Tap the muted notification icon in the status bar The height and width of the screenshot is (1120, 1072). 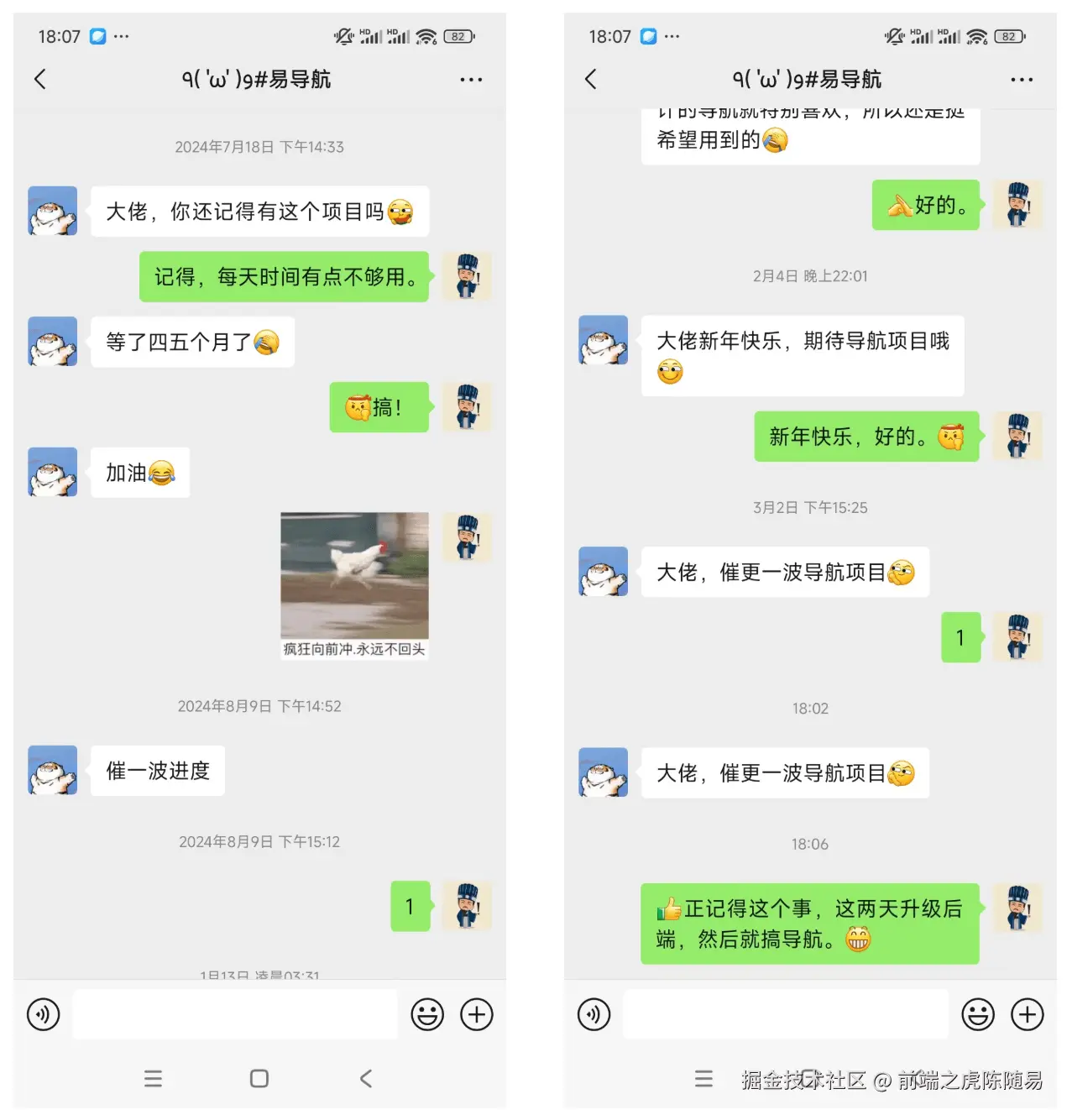click(343, 35)
